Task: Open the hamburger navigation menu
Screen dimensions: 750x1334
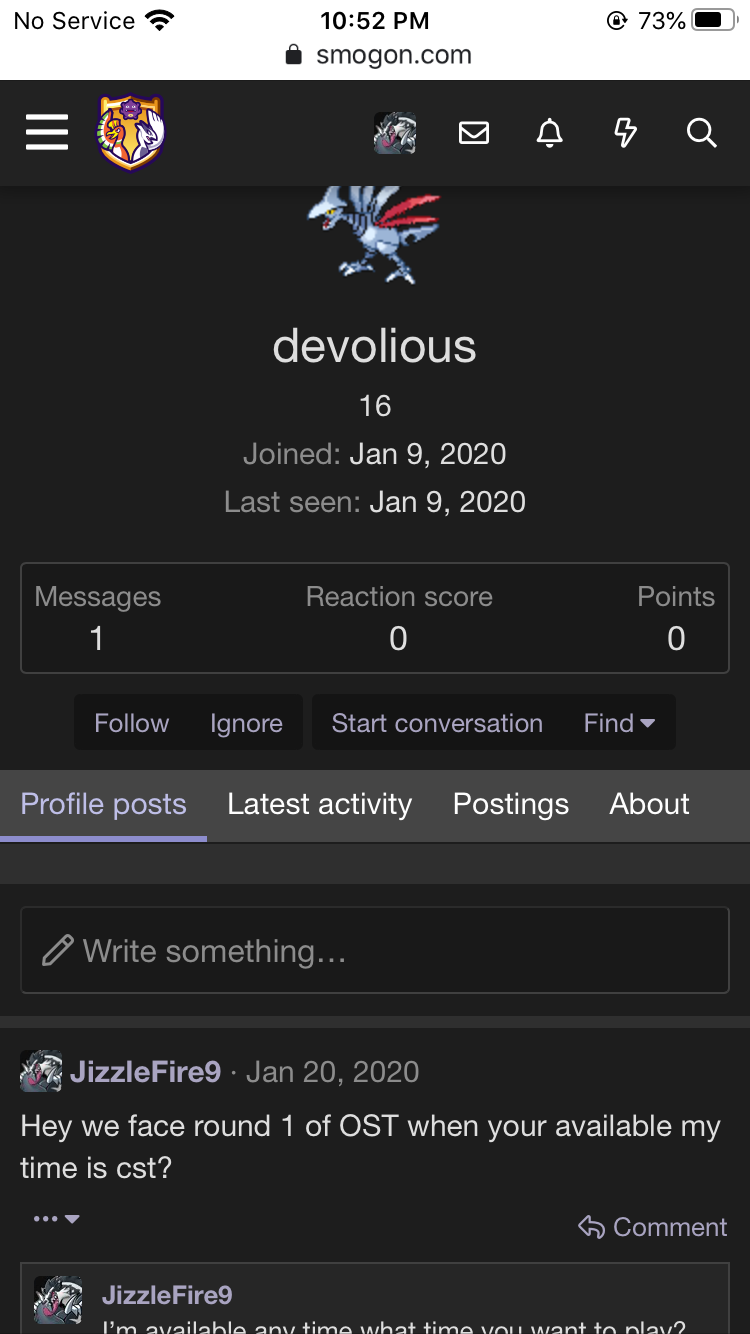Action: [47, 132]
